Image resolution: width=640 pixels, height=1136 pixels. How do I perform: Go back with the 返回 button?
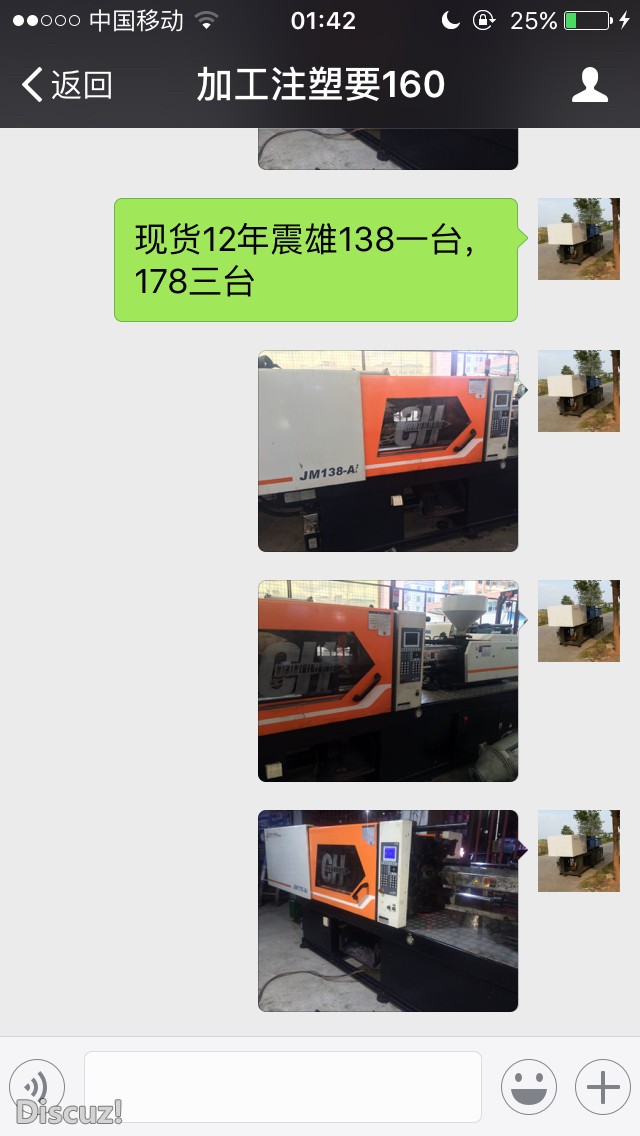66,85
